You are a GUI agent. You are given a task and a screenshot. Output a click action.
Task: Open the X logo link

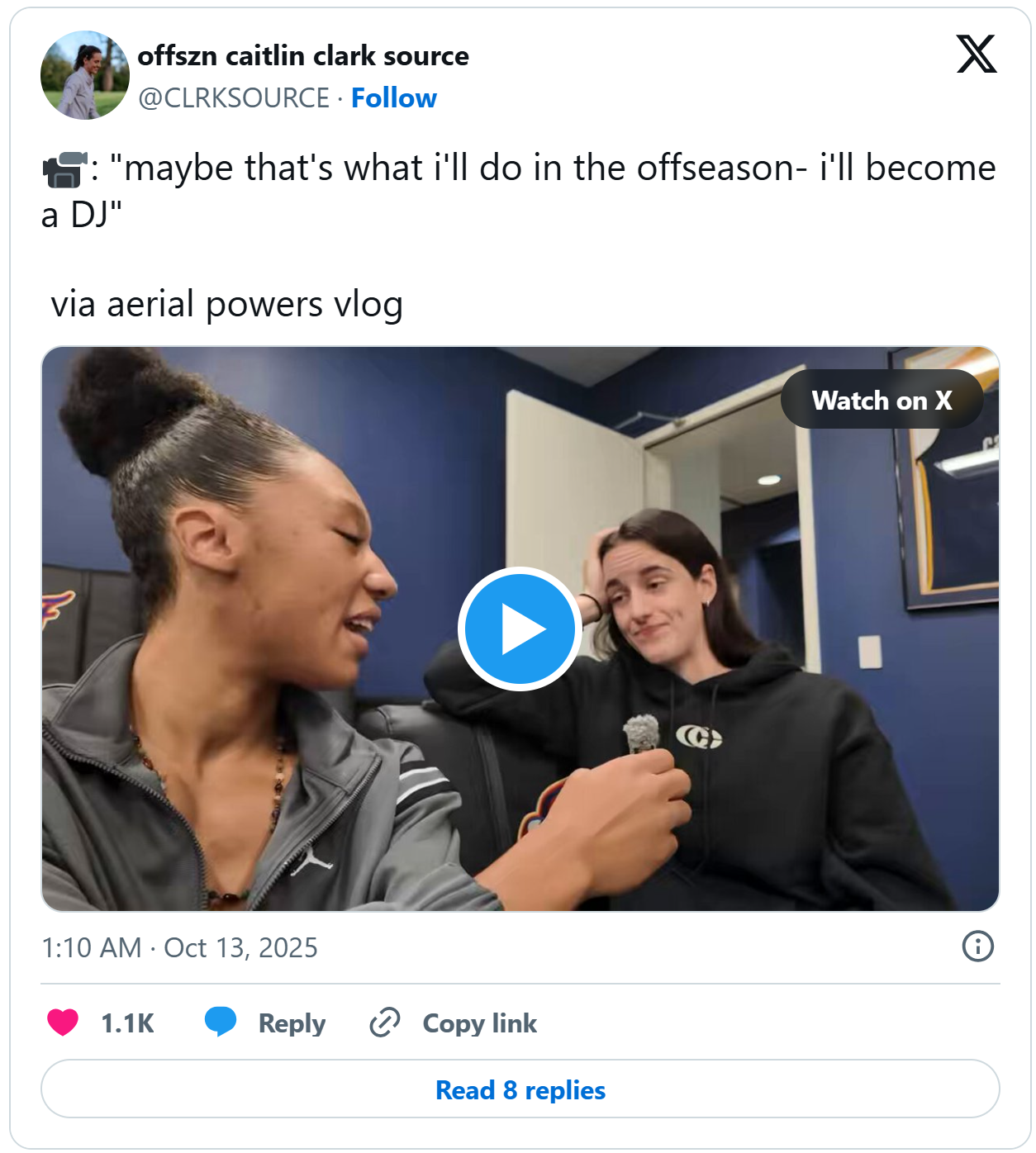click(x=977, y=55)
